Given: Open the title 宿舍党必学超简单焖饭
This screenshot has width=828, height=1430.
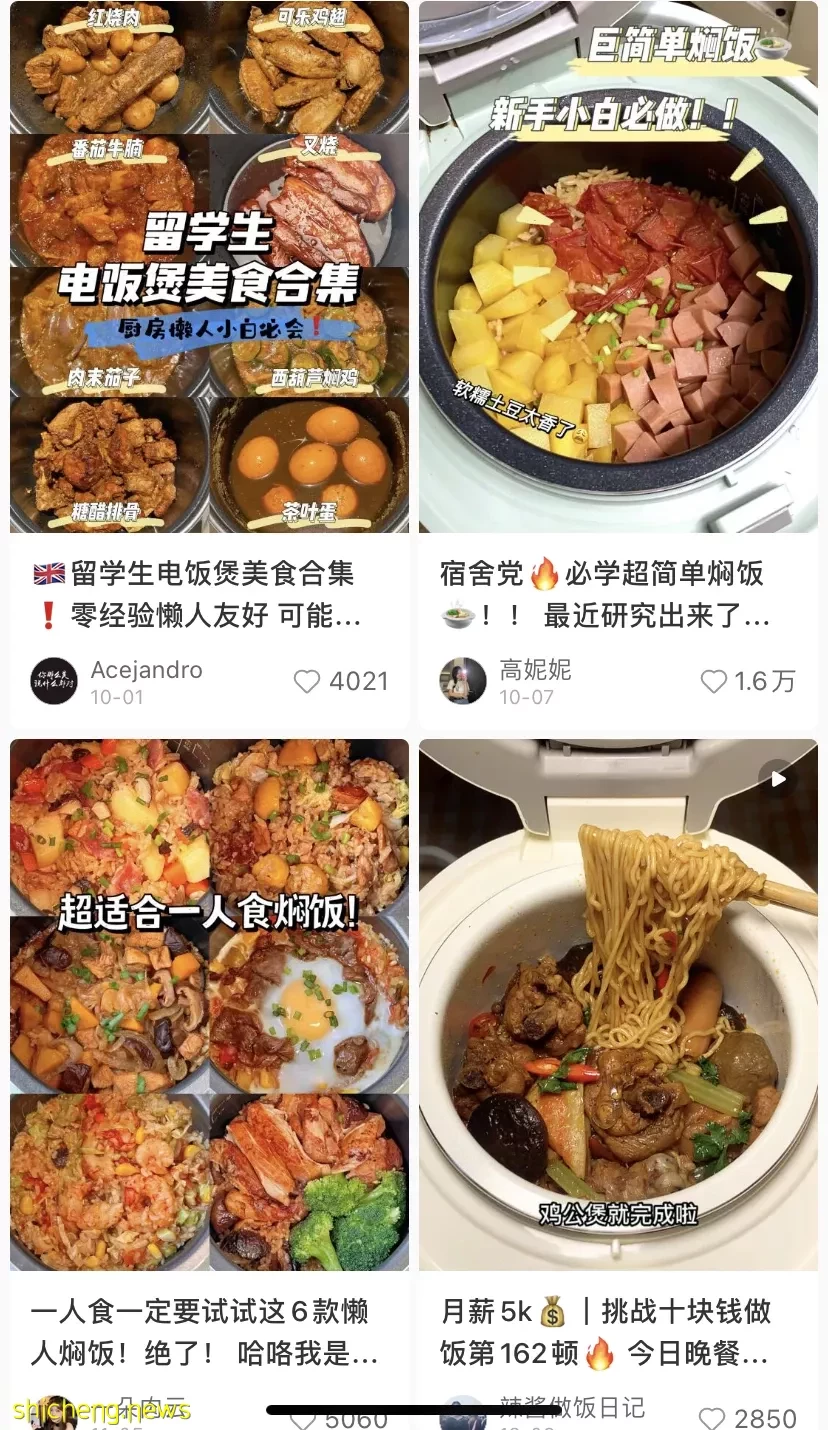Looking at the screenshot, I should 604,594.
